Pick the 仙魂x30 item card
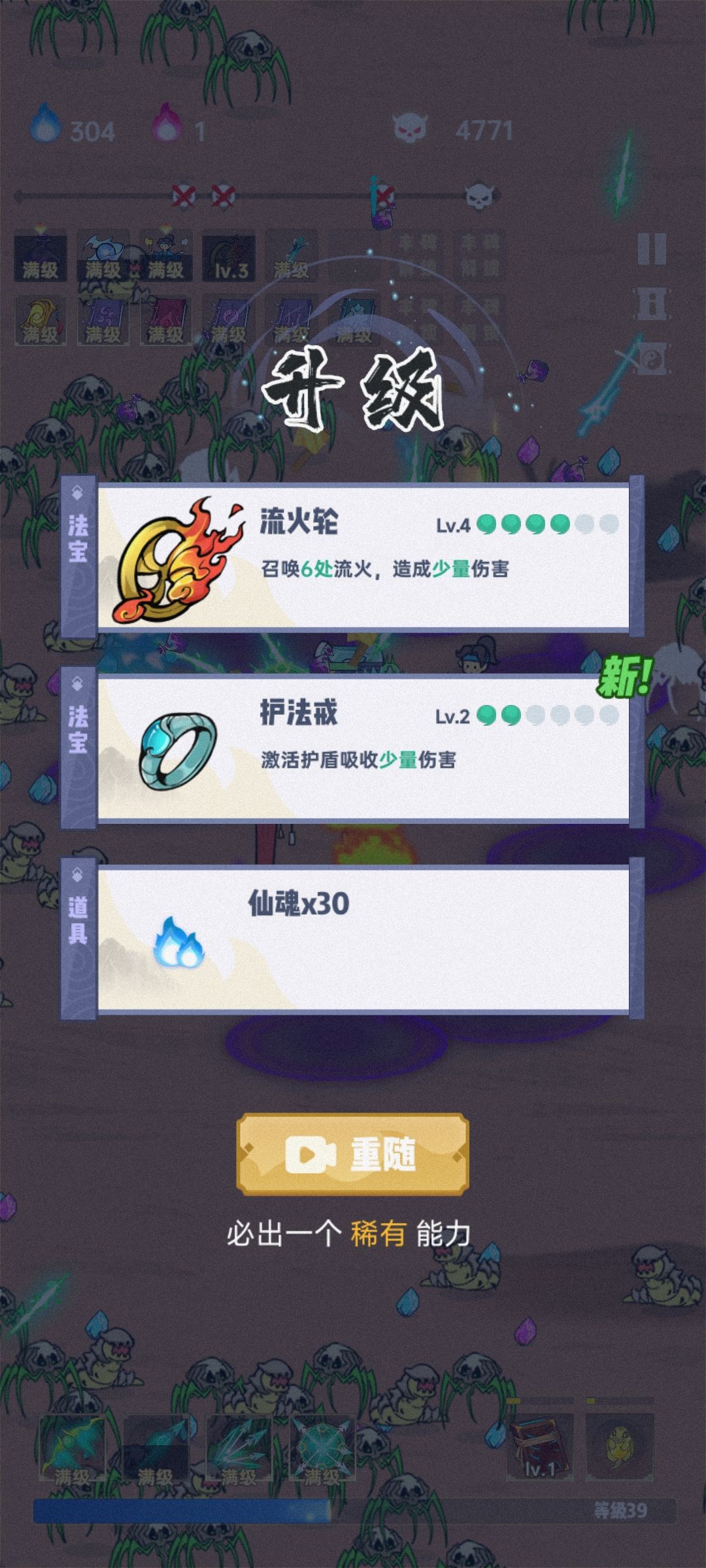This screenshot has height=1568, width=706. click(x=353, y=939)
